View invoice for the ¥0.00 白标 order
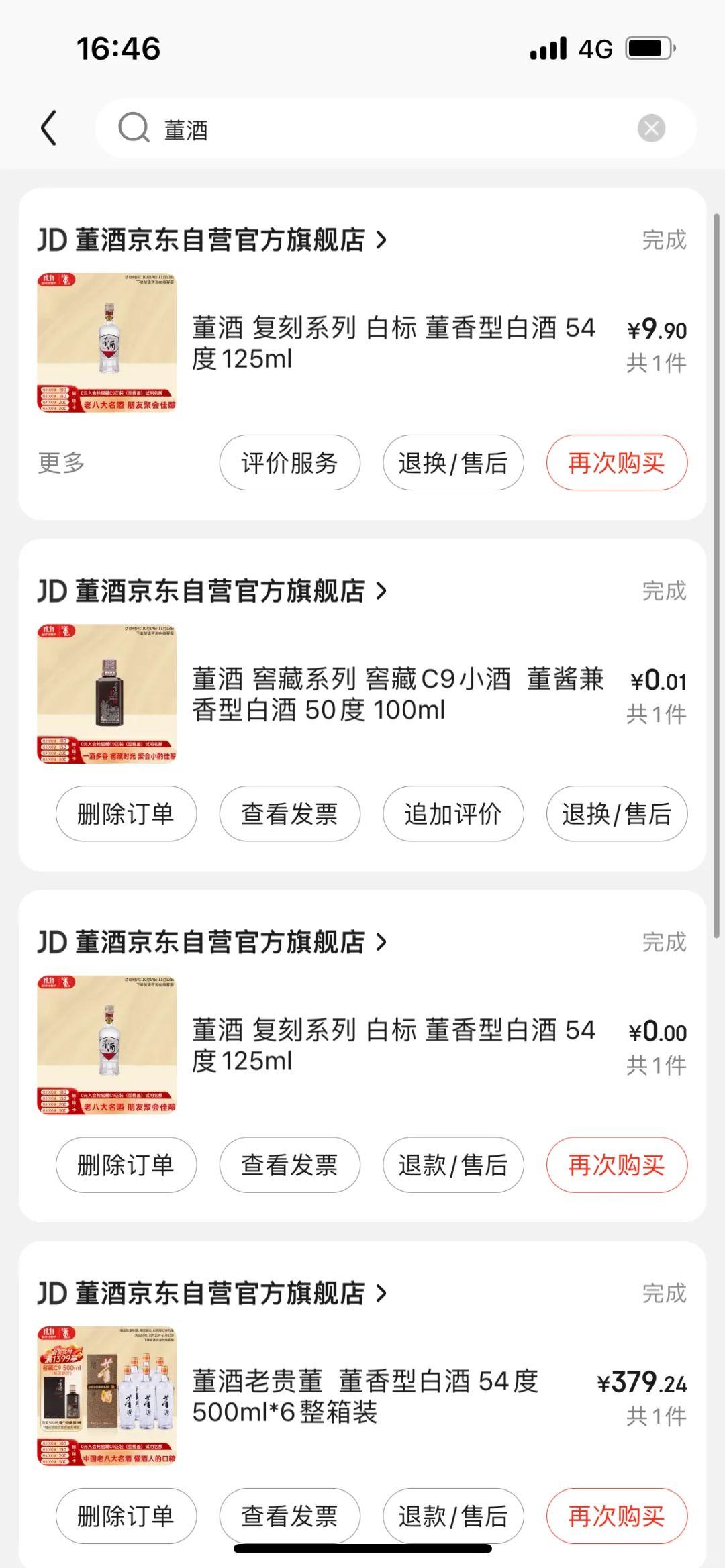 coord(289,1165)
